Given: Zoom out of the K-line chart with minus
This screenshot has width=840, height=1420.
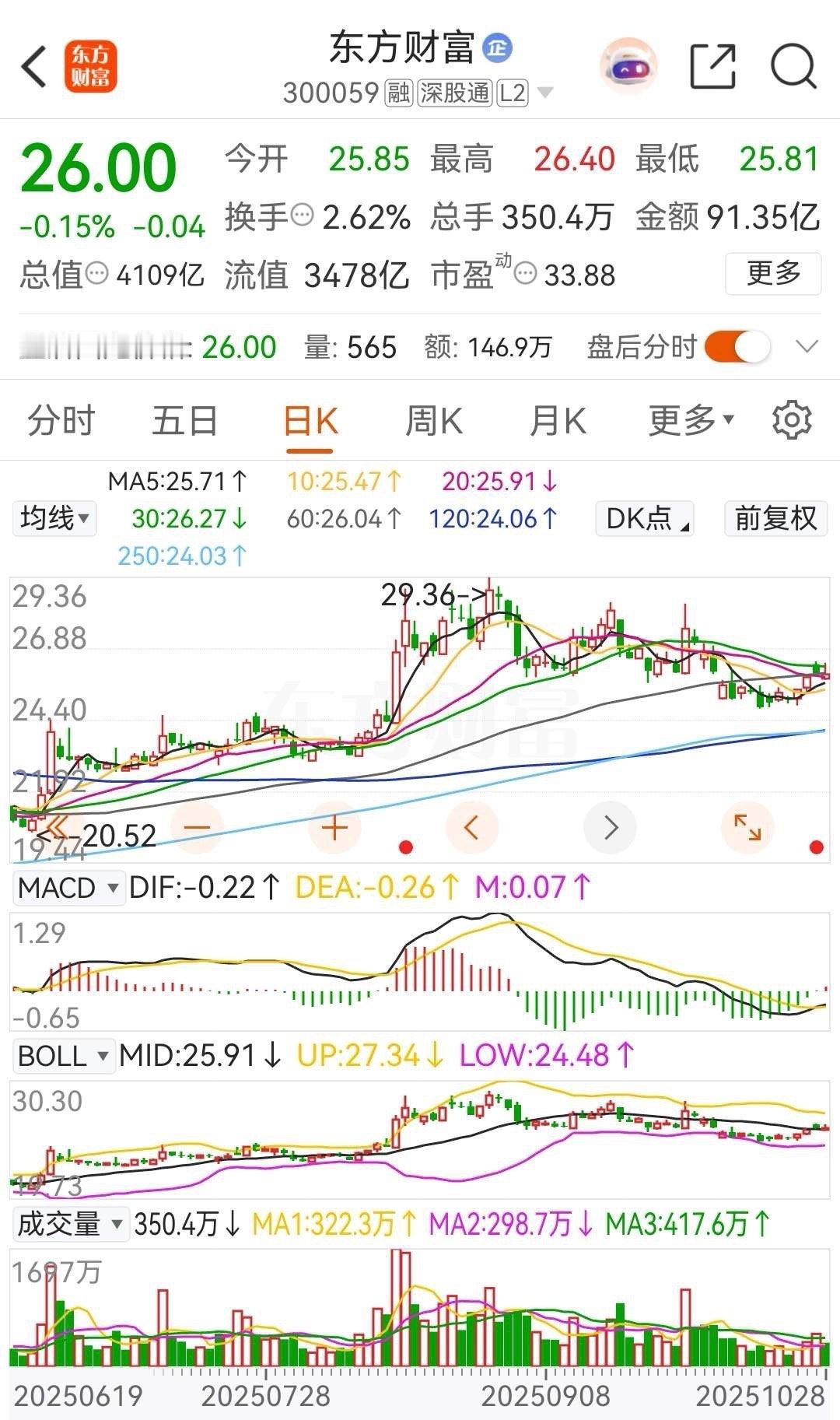Looking at the screenshot, I should [197, 828].
